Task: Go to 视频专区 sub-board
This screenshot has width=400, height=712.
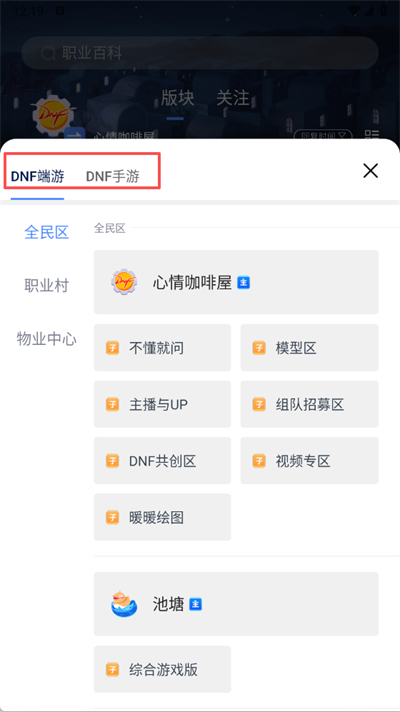Action: [x=310, y=460]
